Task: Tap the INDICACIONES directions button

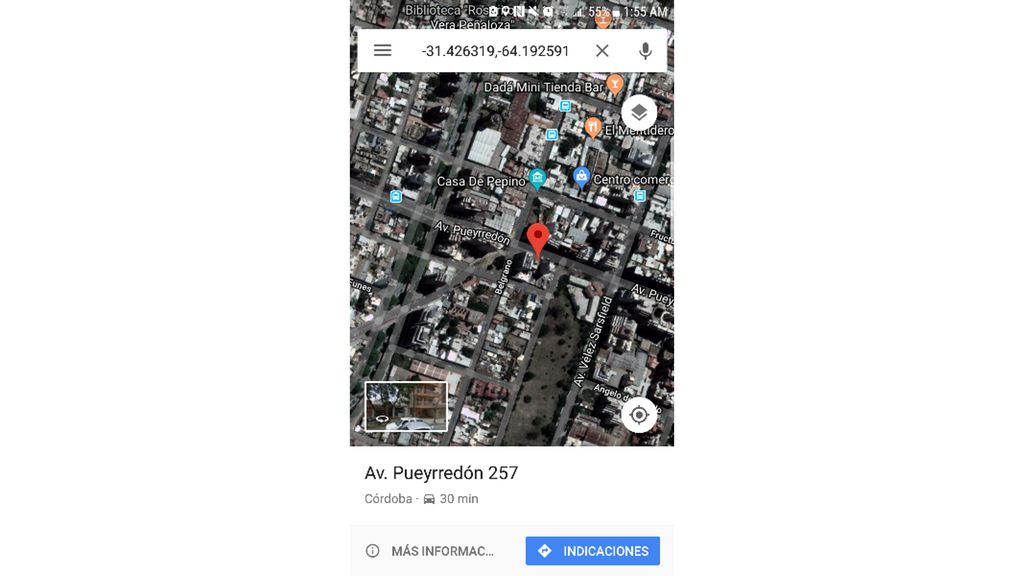Action: (592, 551)
